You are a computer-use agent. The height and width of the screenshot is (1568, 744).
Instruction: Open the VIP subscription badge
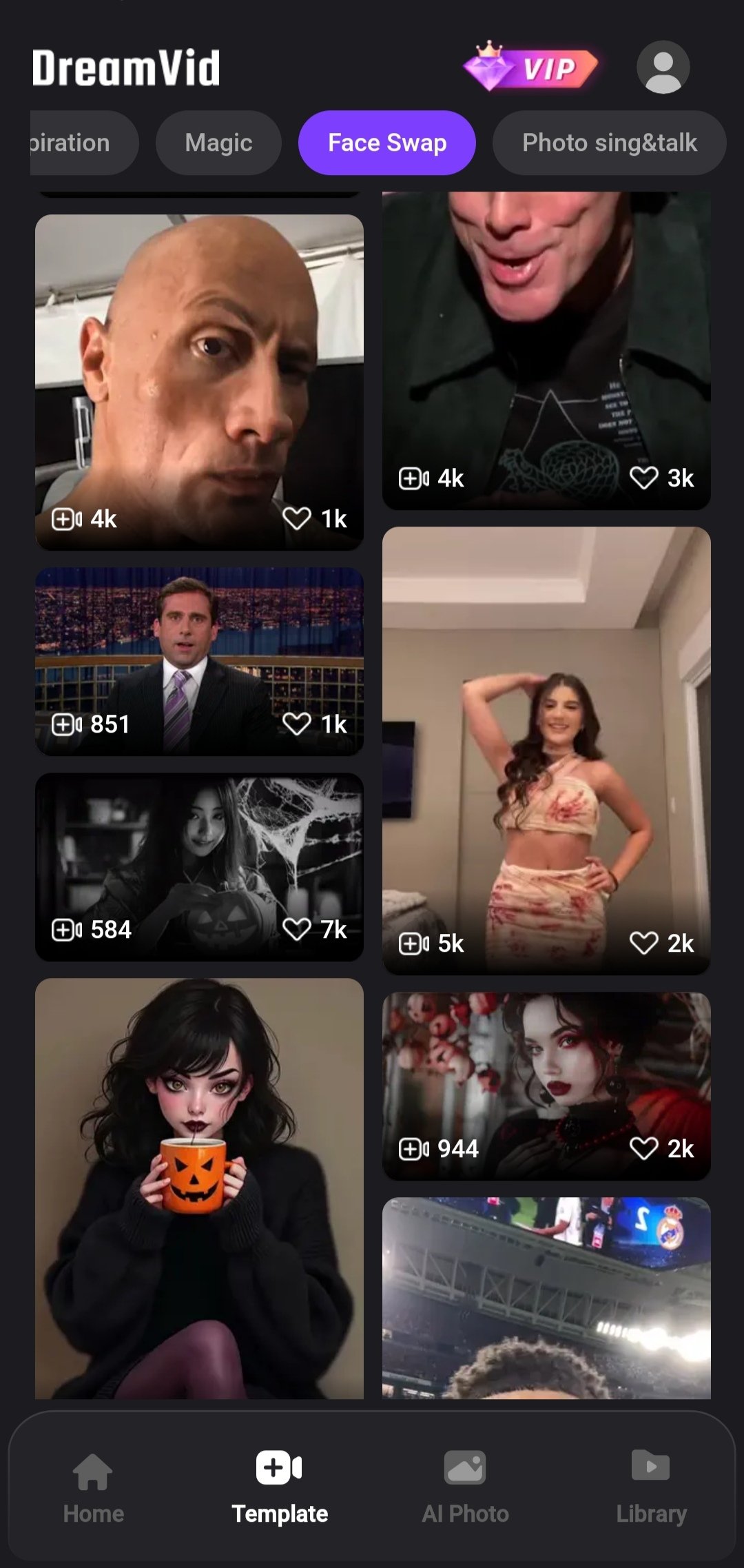(x=530, y=68)
